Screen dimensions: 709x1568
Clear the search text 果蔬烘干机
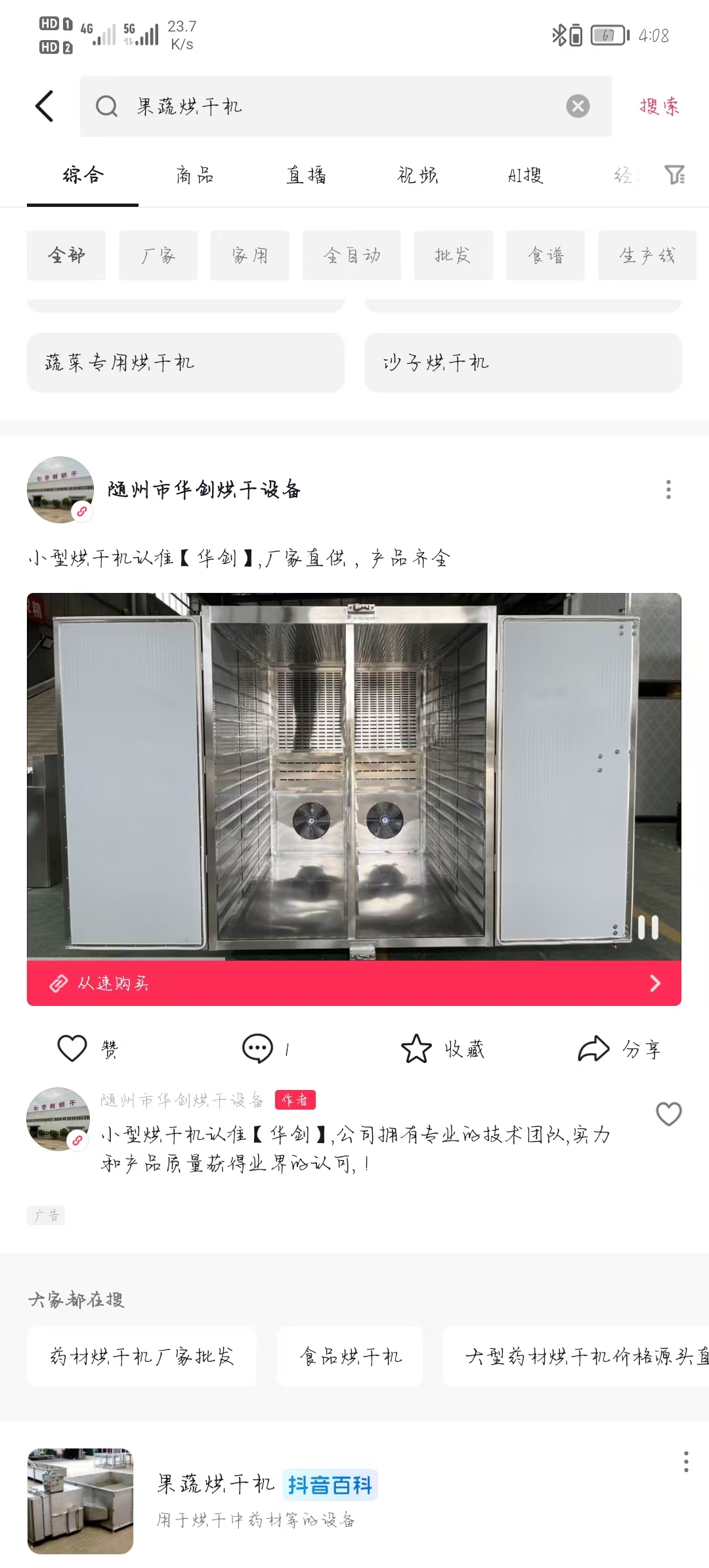pos(578,106)
